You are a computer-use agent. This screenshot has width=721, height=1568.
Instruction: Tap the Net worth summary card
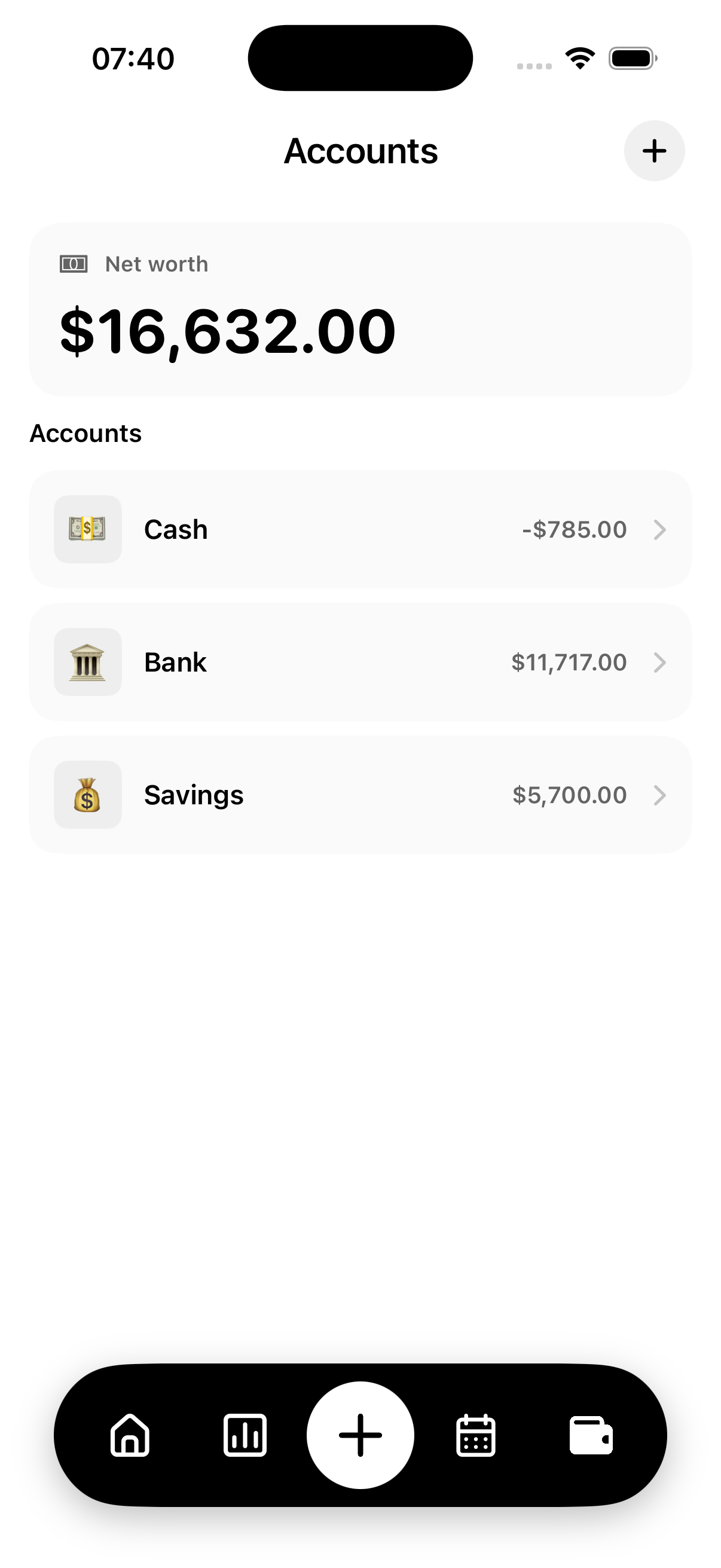point(360,307)
